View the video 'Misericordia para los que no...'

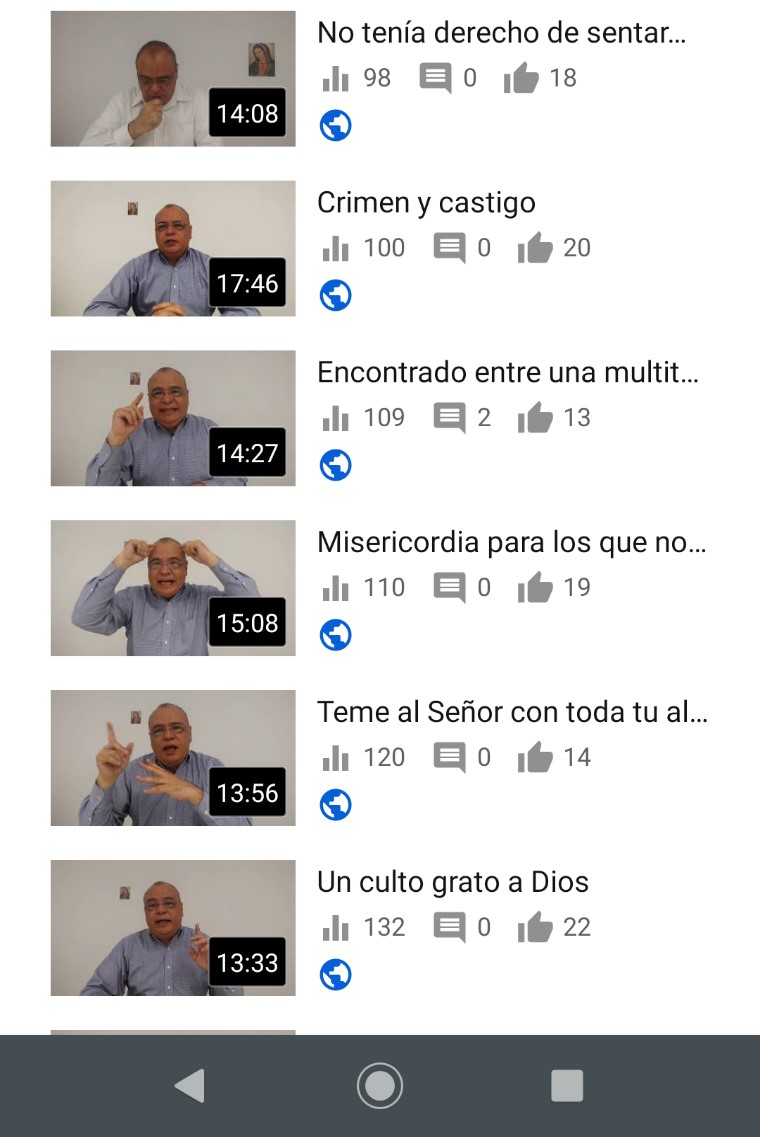pos(511,543)
